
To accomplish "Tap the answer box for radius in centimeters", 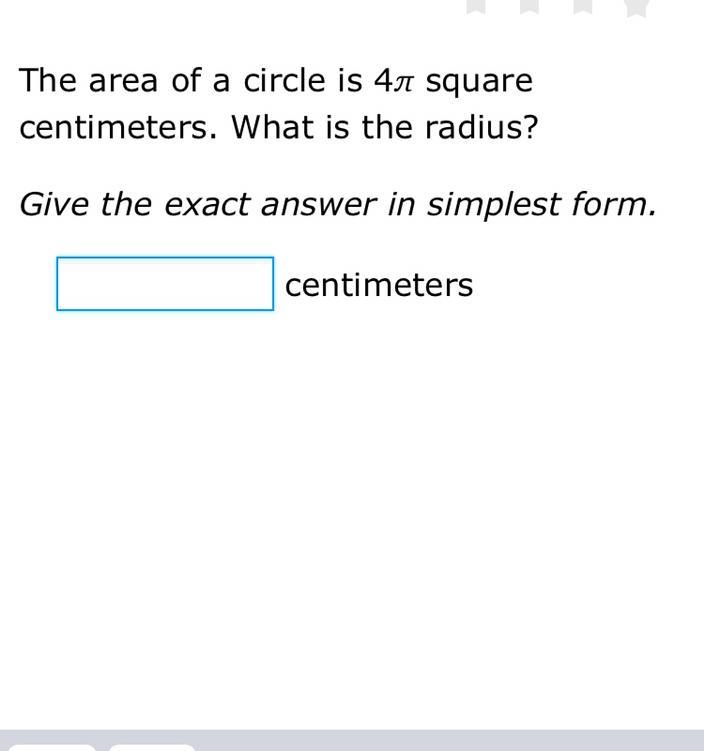I will 165,284.
